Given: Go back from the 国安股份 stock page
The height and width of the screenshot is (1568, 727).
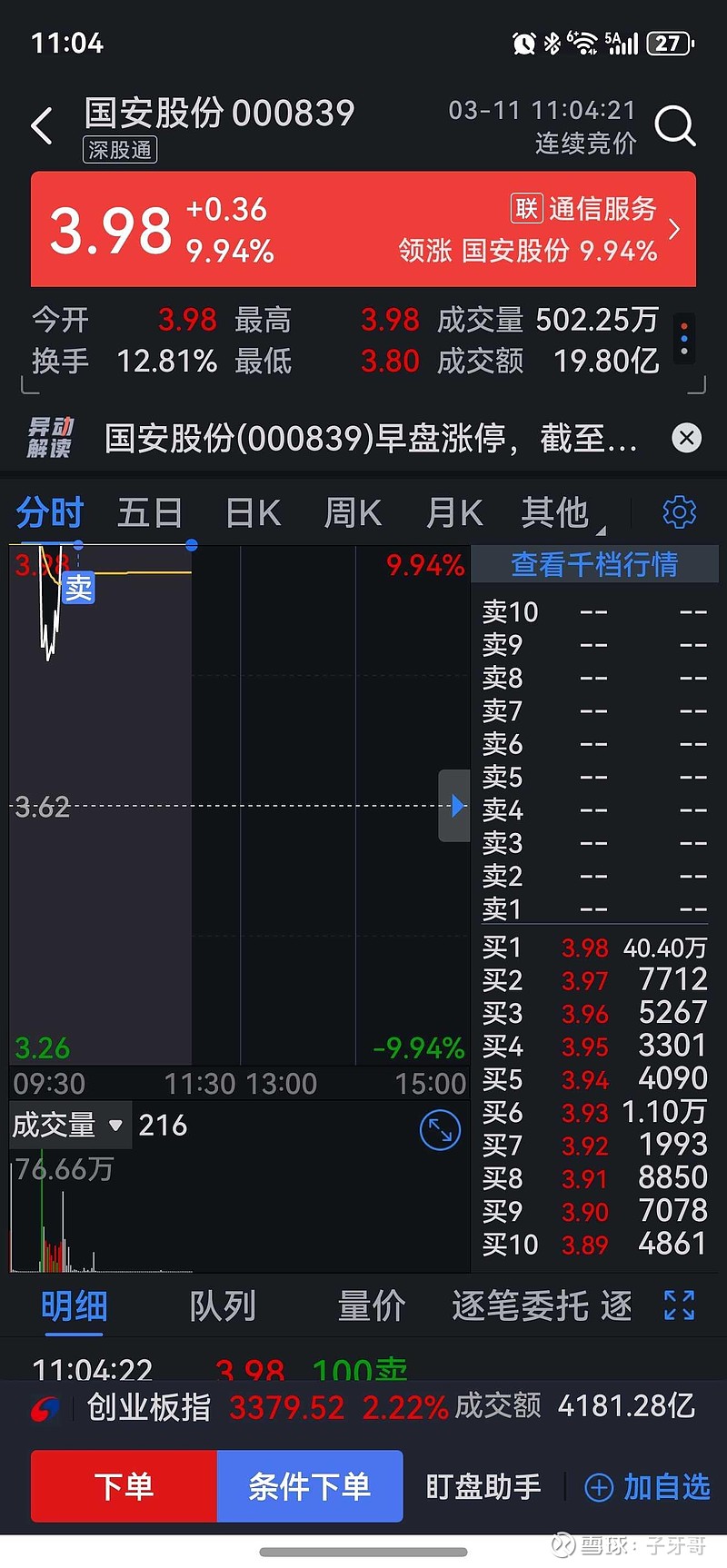Looking at the screenshot, I should tap(42, 126).
